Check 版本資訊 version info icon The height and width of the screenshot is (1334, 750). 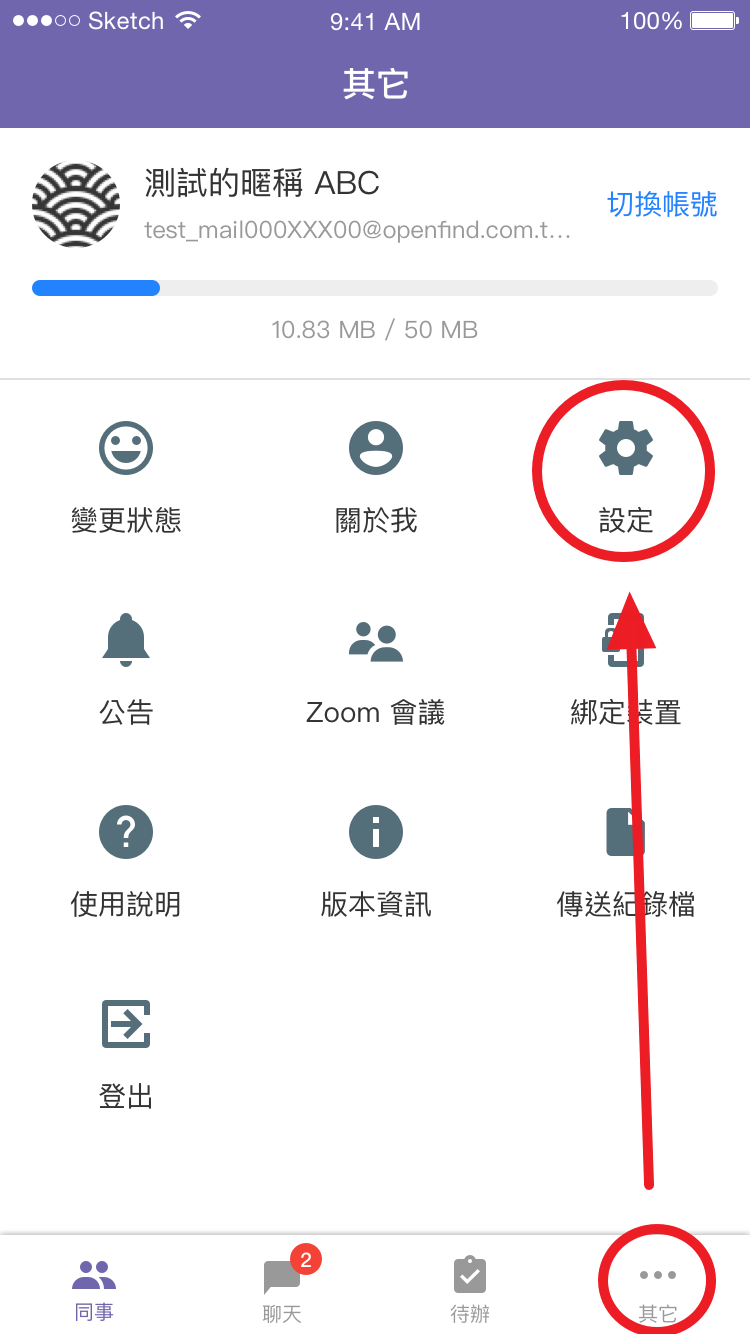pos(375,832)
